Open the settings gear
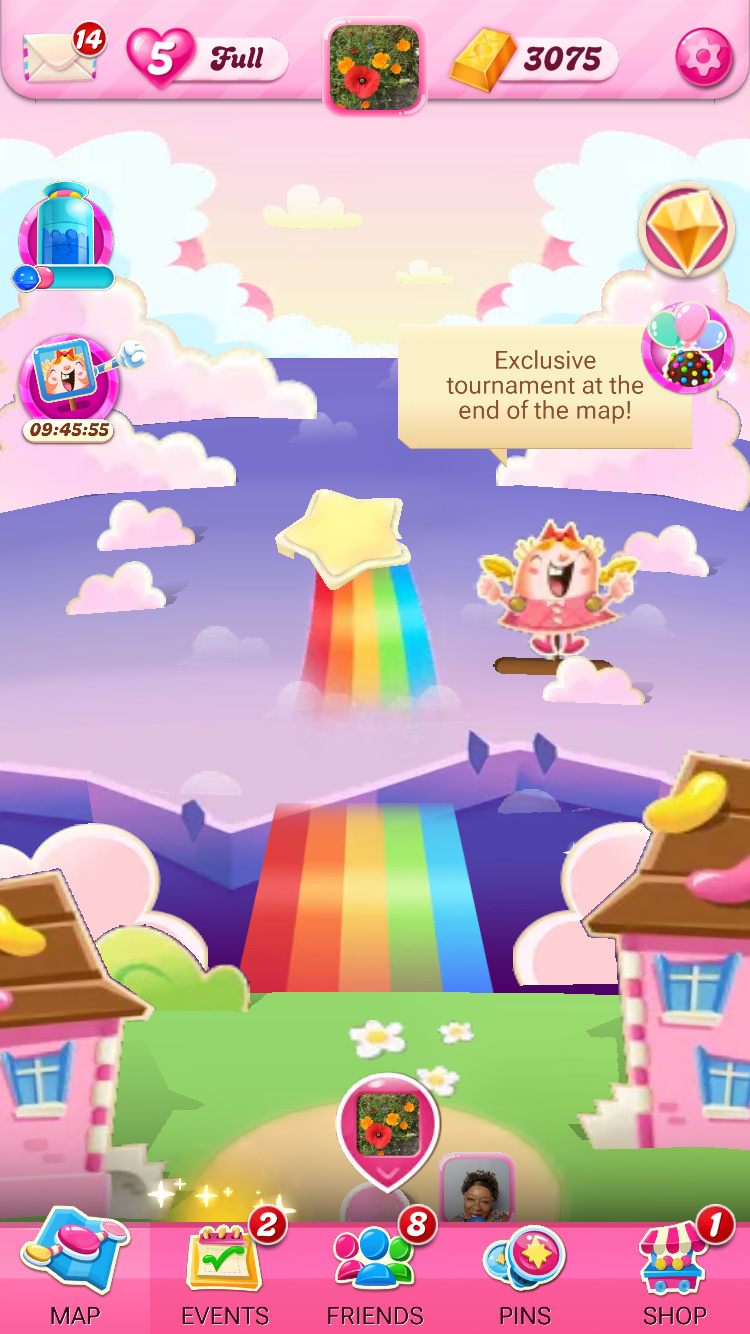 click(704, 59)
